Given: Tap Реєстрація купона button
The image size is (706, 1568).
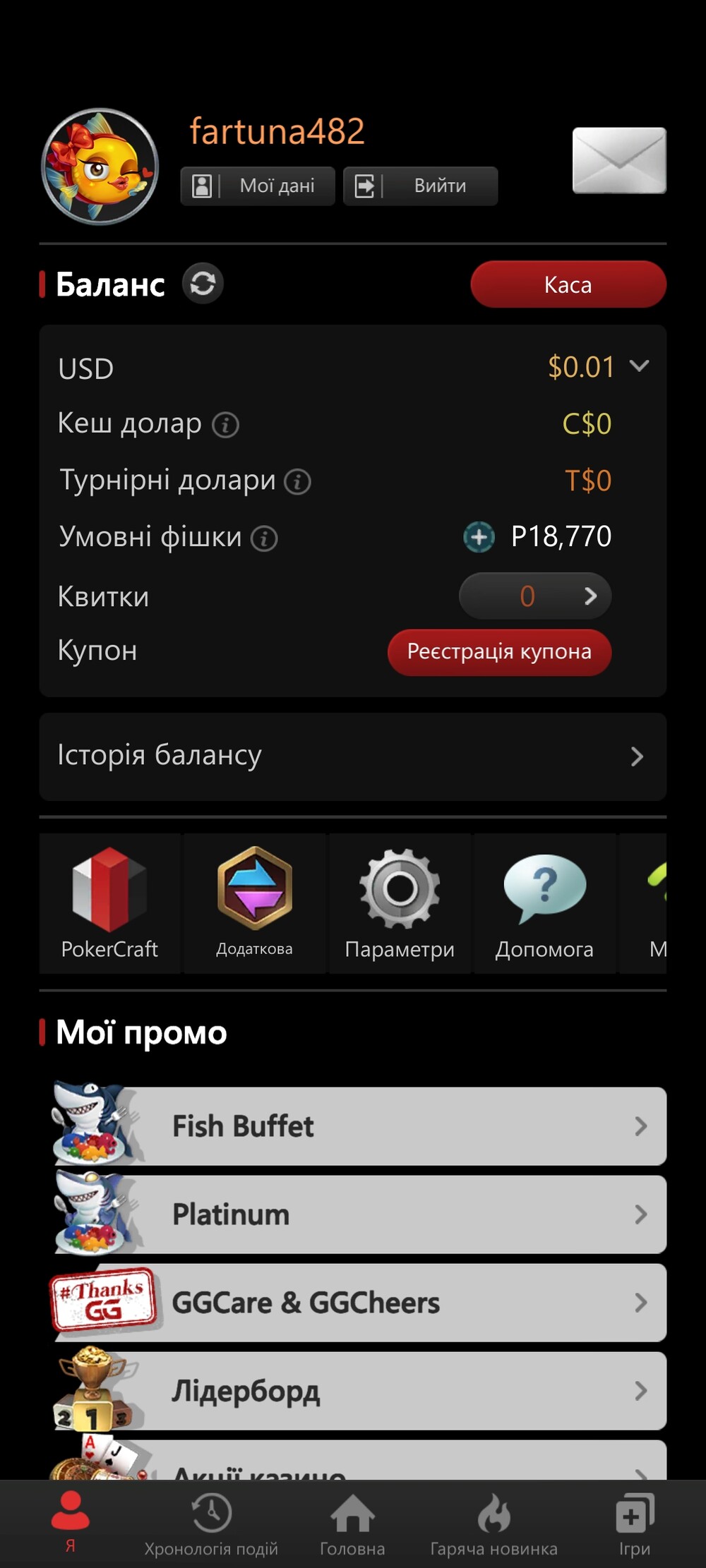Looking at the screenshot, I should [499, 652].
